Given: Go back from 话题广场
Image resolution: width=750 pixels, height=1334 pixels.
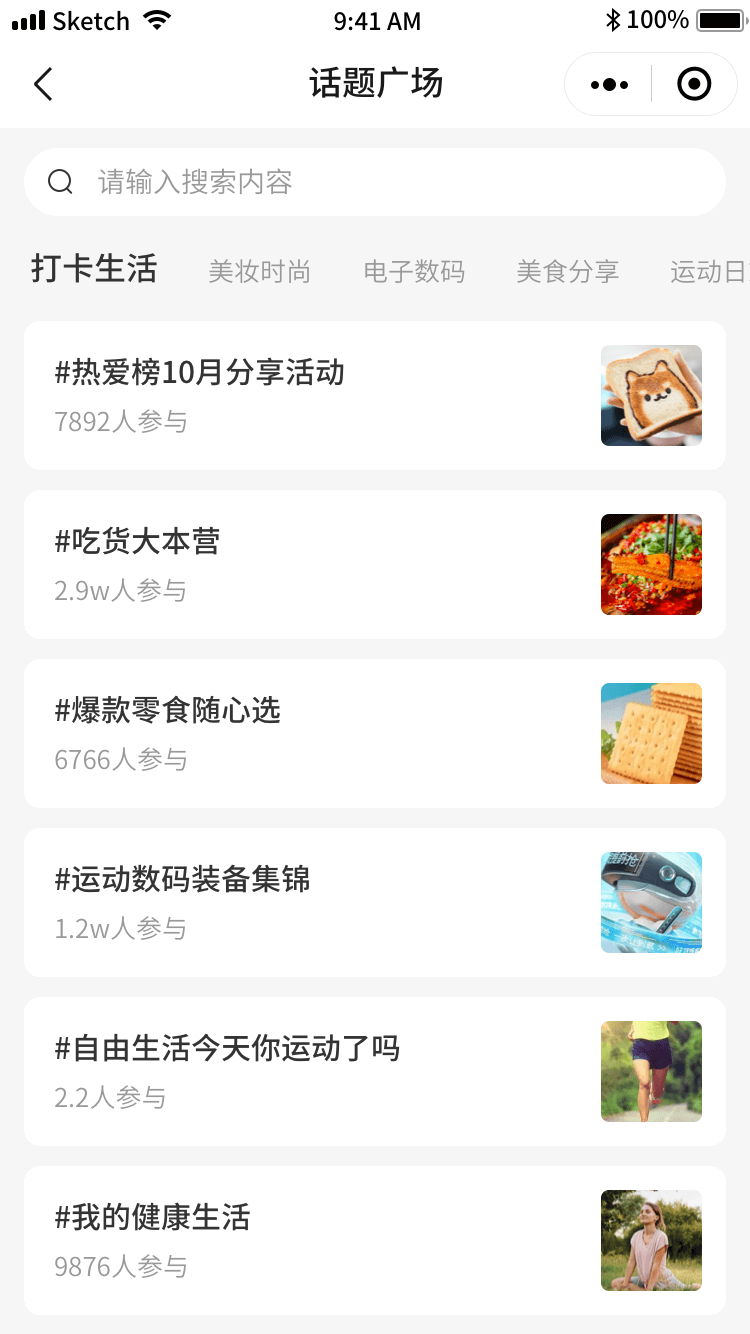Looking at the screenshot, I should pos(43,85).
